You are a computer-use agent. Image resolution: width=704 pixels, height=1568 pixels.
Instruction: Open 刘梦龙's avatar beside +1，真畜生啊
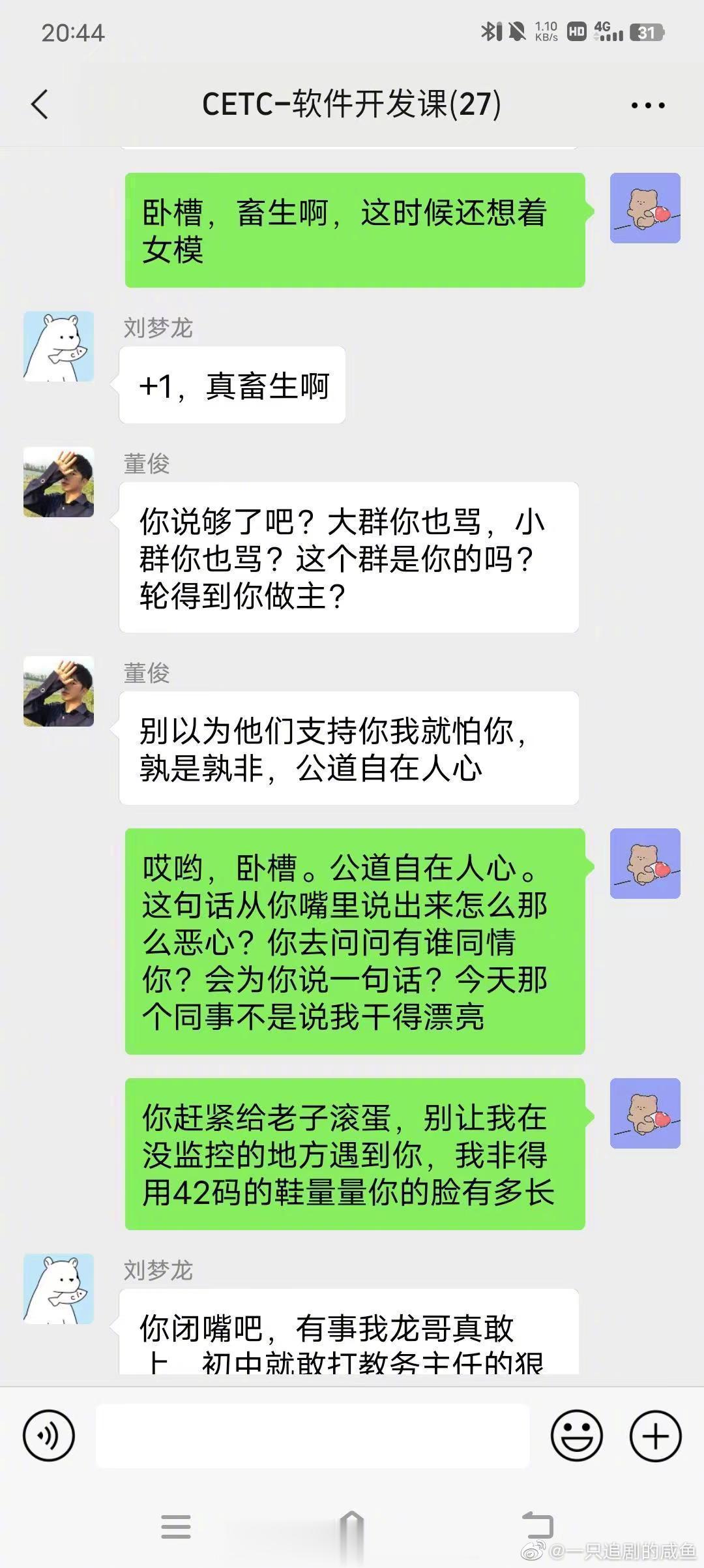pos(59,346)
